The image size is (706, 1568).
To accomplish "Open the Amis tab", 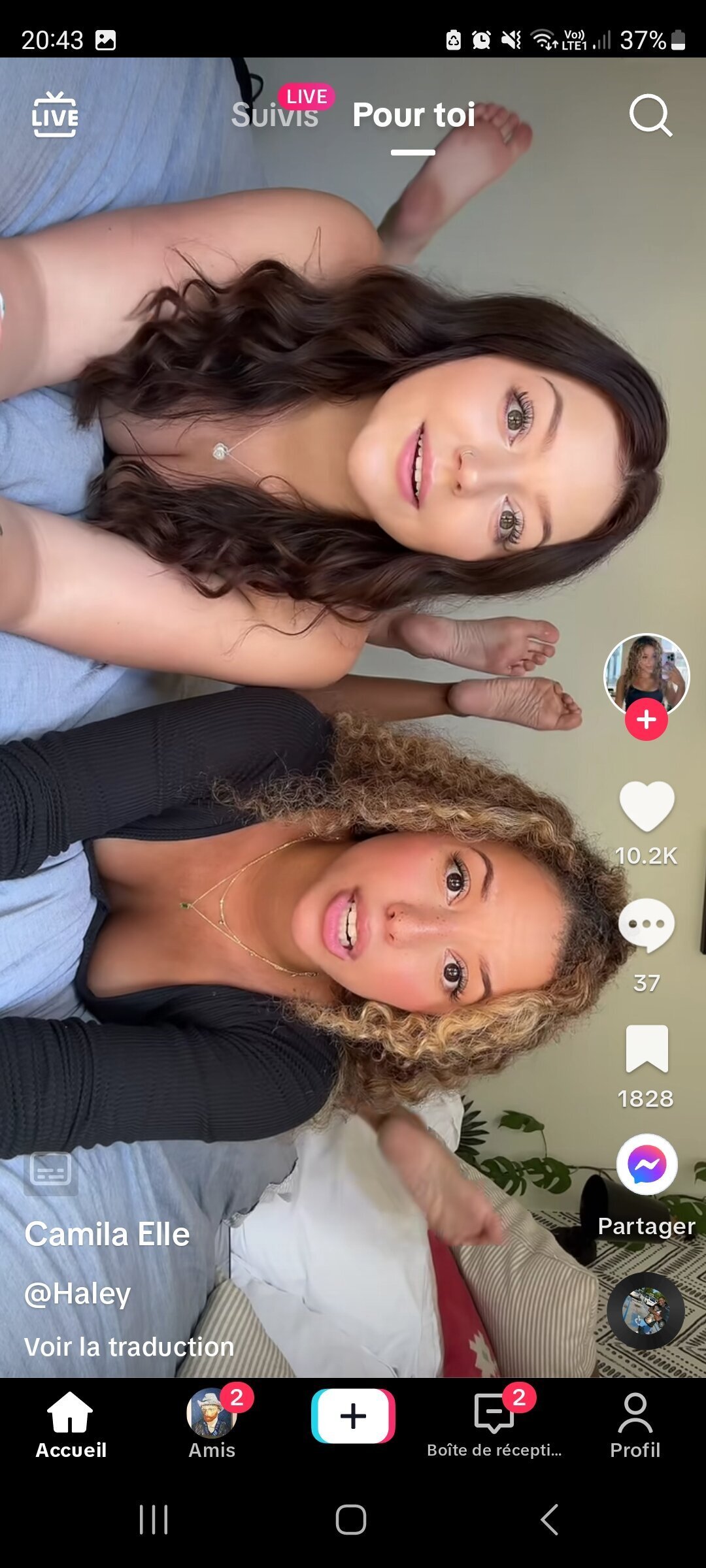I will pyautogui.click(x=211, y=1426).
